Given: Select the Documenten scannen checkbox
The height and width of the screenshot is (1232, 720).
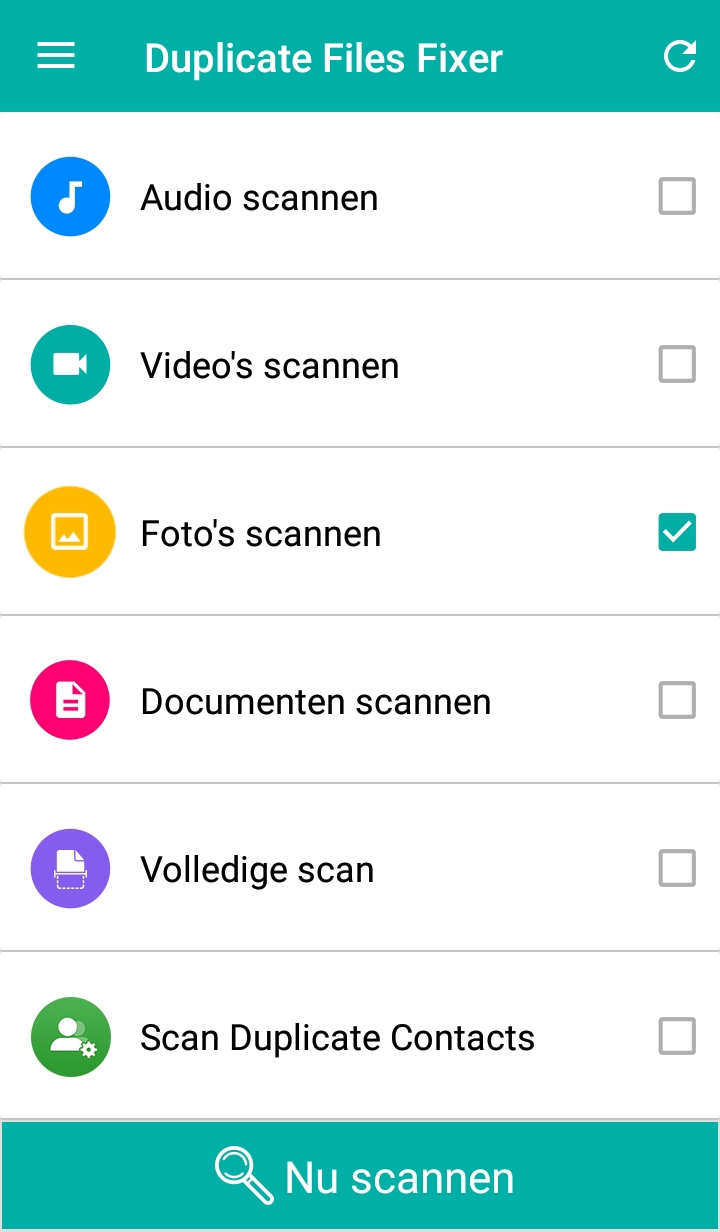Looking at the screenshot, I should click(x=677, y=701).
